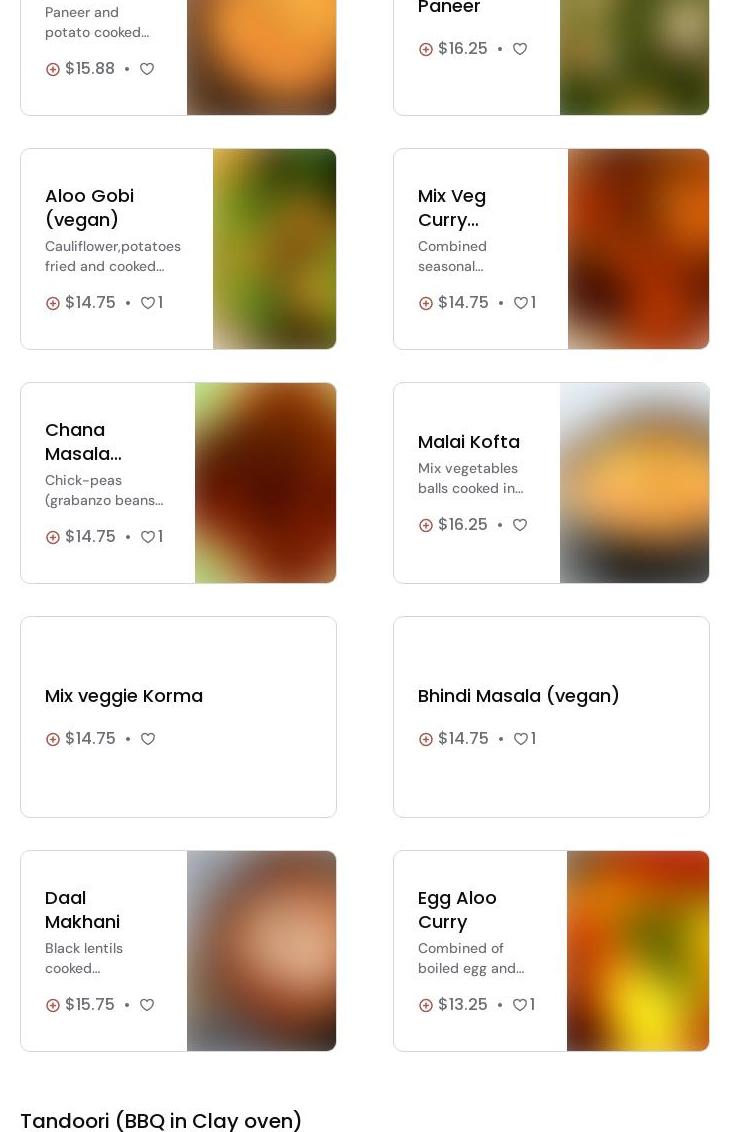Add Bhindi Masala (vegan) with plus icon
Screen dimensions: 750x1132
[x=426, y=739]
